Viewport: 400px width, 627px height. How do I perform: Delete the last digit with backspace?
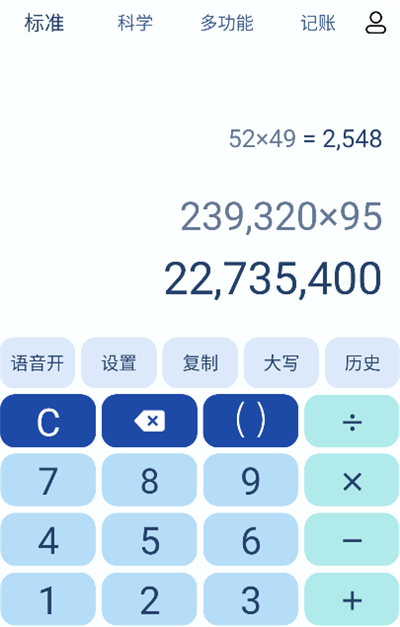(149, 421)
